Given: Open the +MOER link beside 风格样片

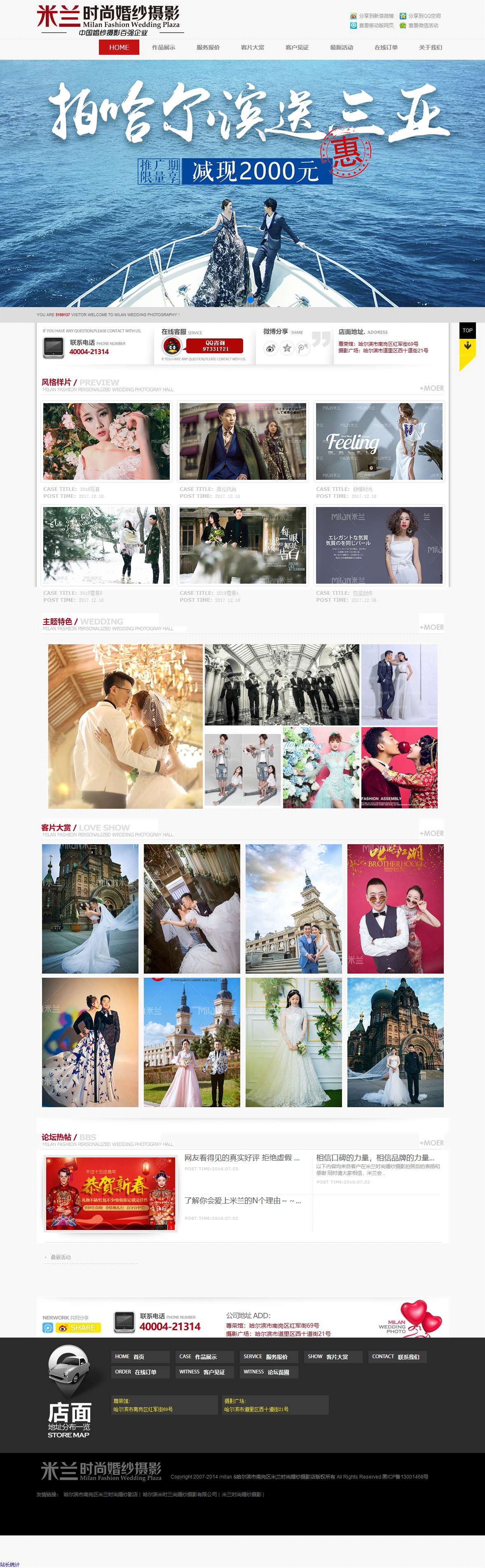Looking at the screenshot, I should click(431, 388).
